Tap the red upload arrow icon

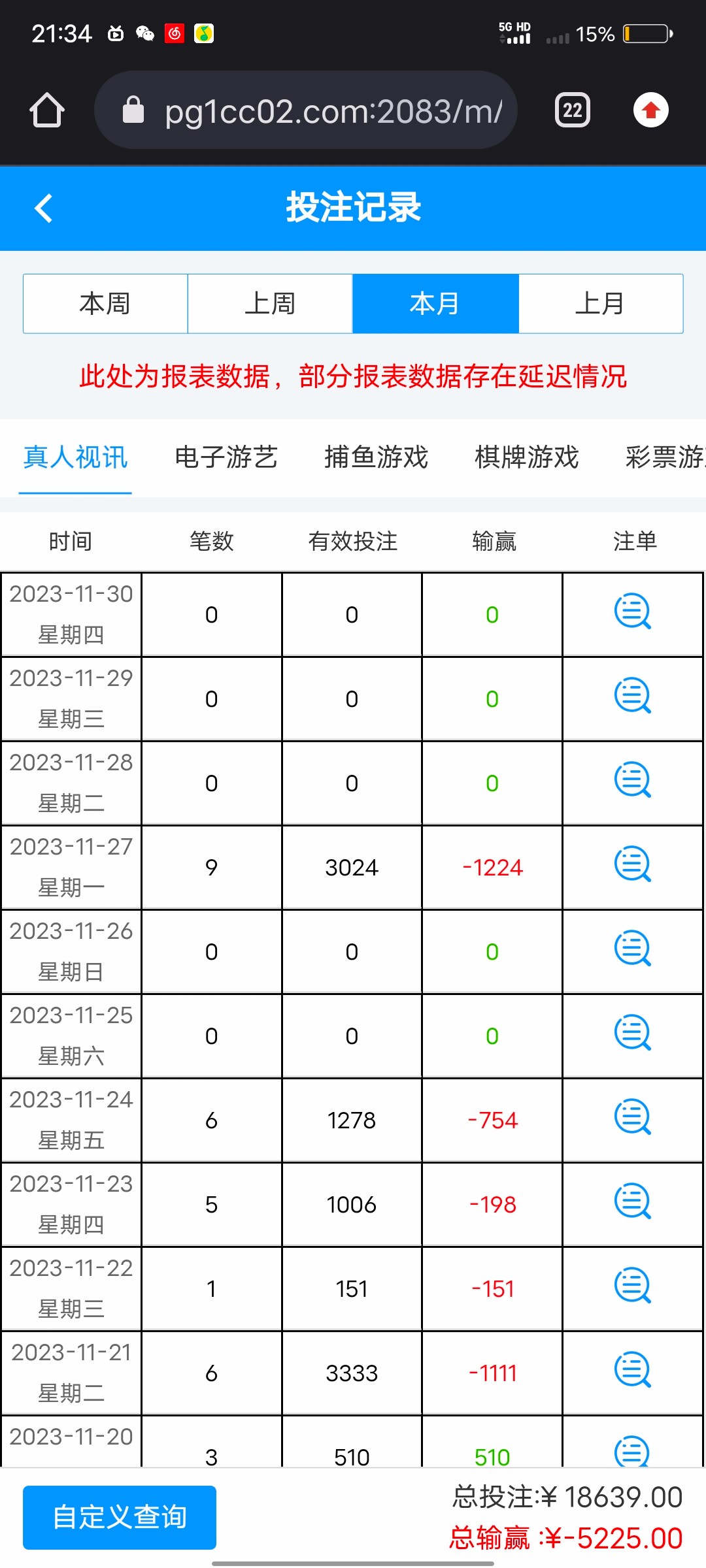point(650,110)
